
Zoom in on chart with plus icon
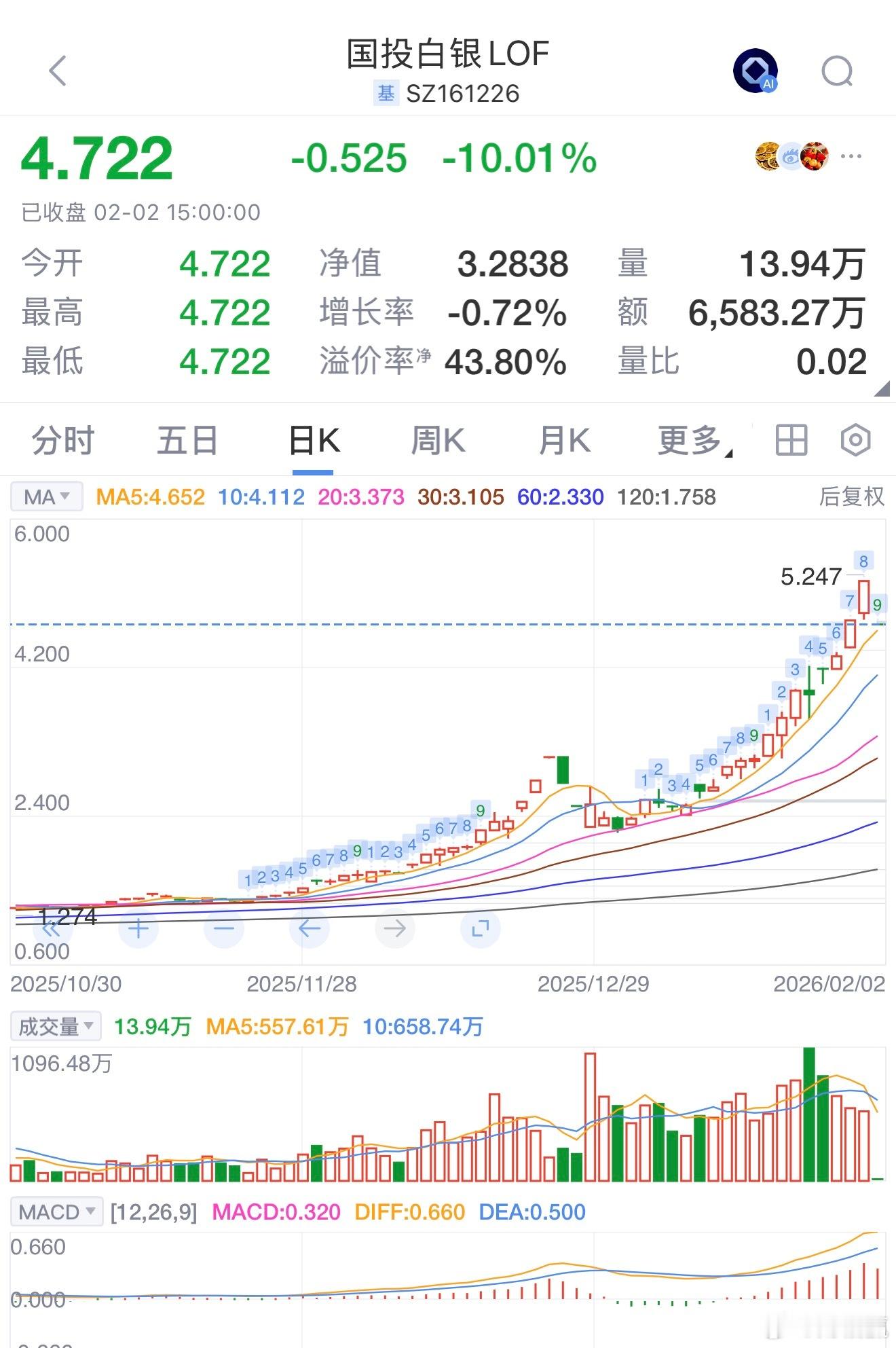pyautogui.click(x=138, y=929)
